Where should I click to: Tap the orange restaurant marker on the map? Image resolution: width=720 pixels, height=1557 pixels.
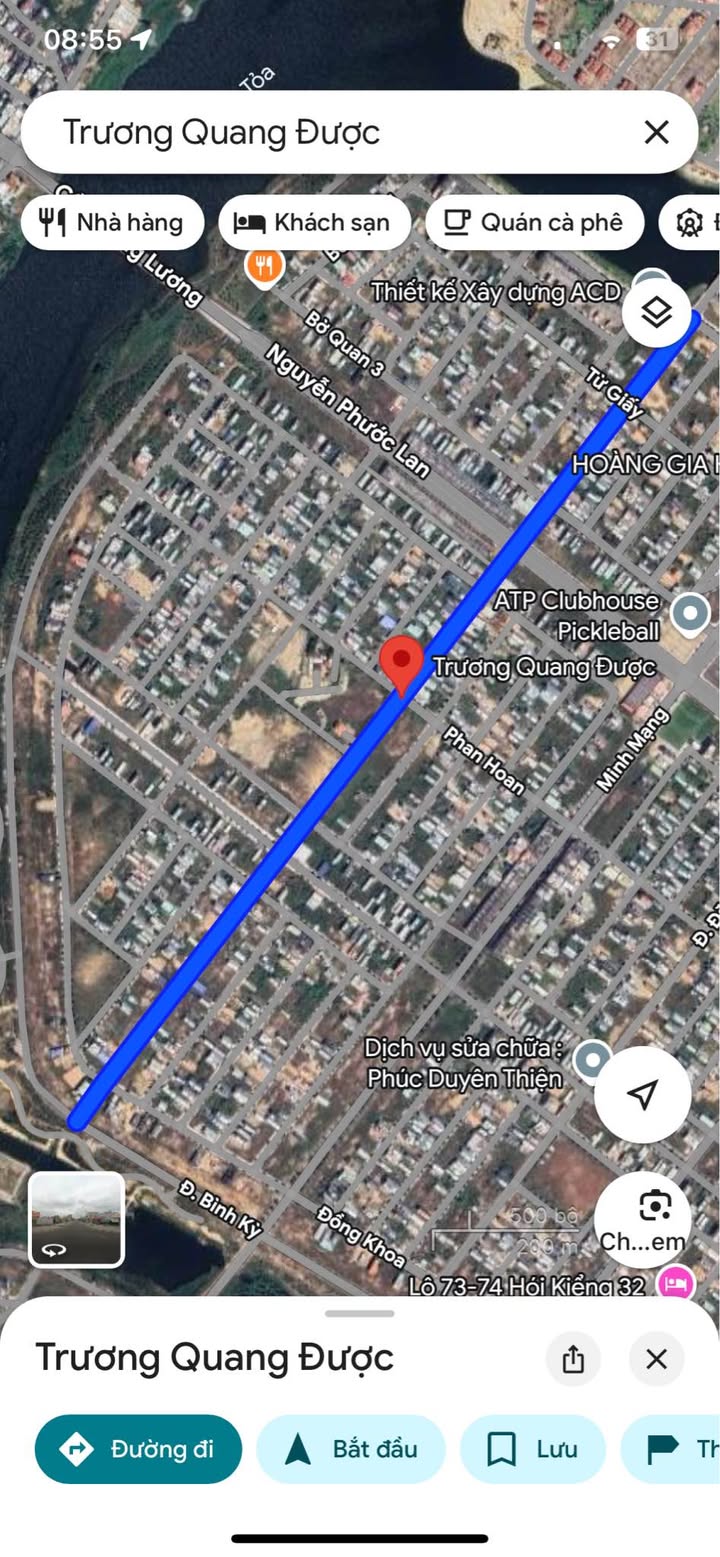point(264,266)
